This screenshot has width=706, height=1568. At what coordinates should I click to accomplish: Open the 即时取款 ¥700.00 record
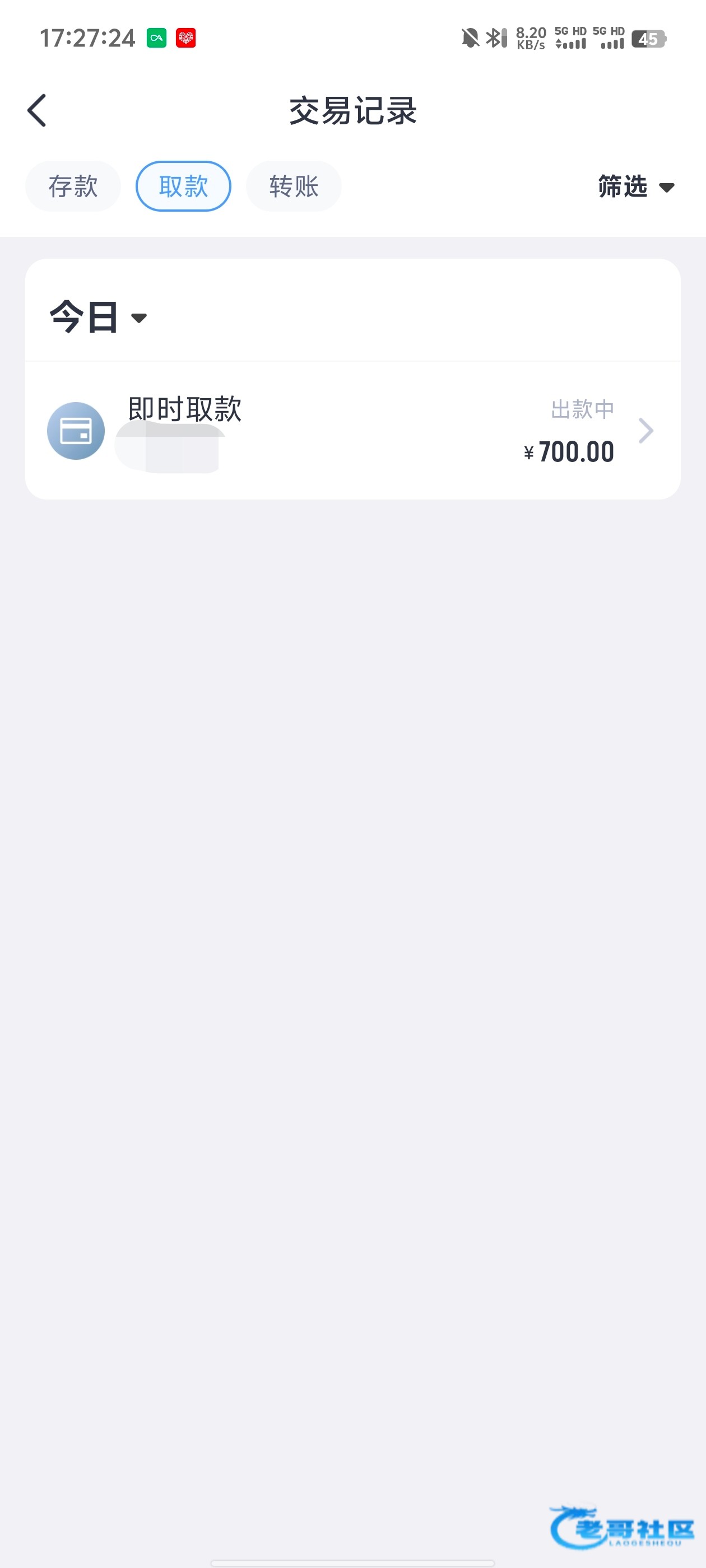(x=352, y=430)
